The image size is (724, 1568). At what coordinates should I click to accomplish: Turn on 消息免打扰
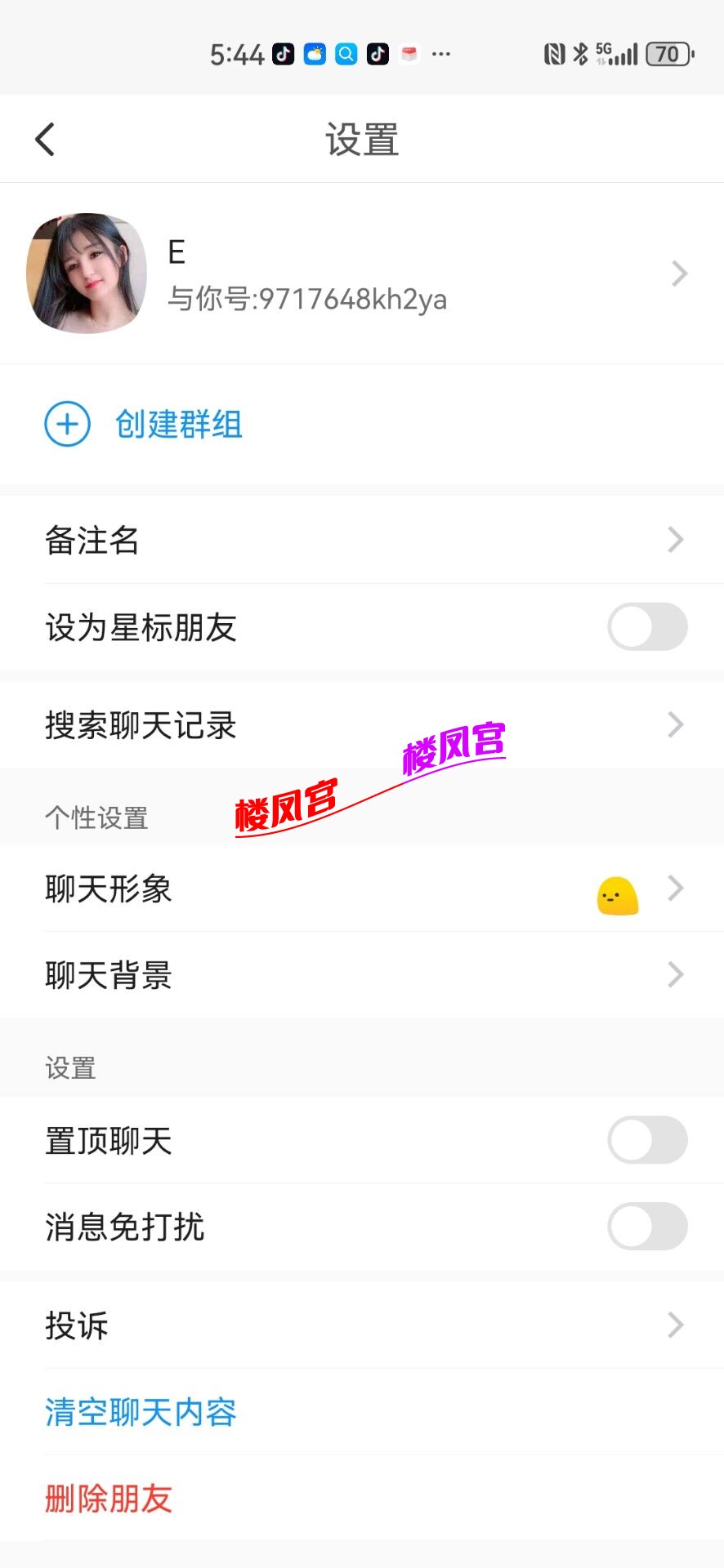(x=647, y=1227)
